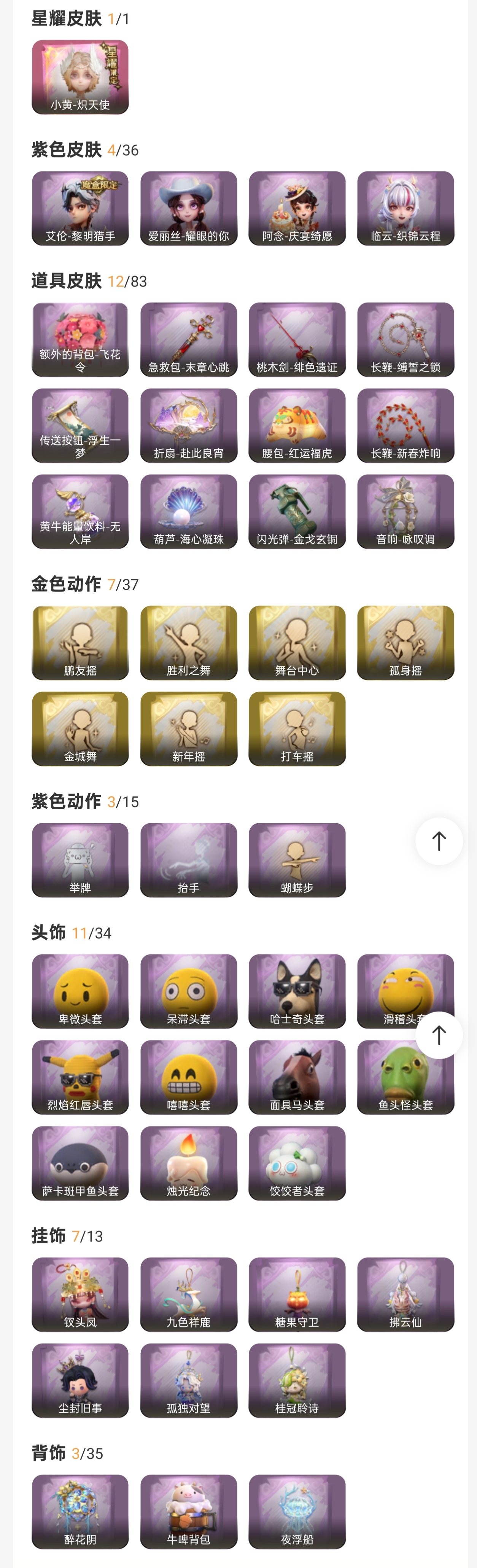The width and height of the screenshot is (477, 1568).
Task: View the 哈士奇头套 headwear tile
Action: [297, 991]
